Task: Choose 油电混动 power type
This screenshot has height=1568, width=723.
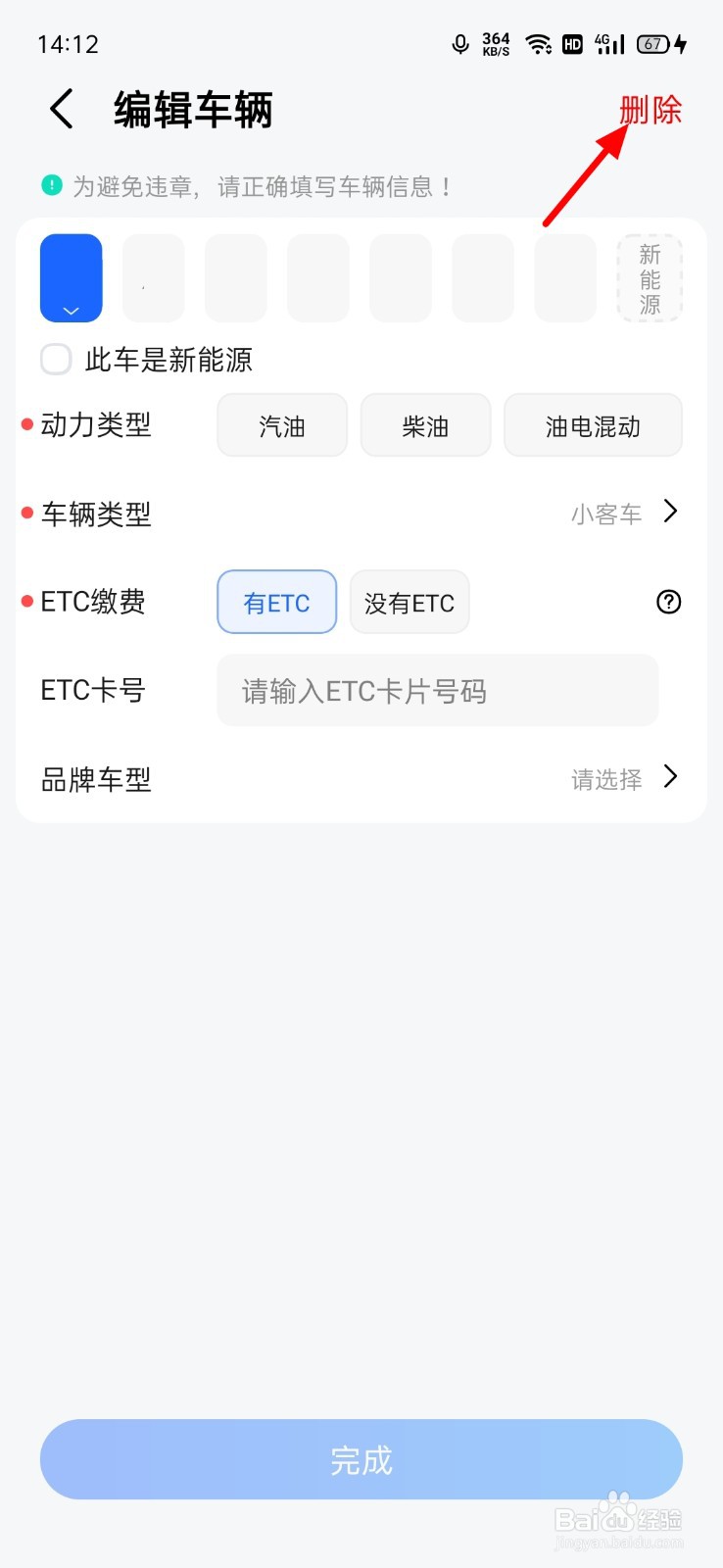Action: (x=593, y=425)
